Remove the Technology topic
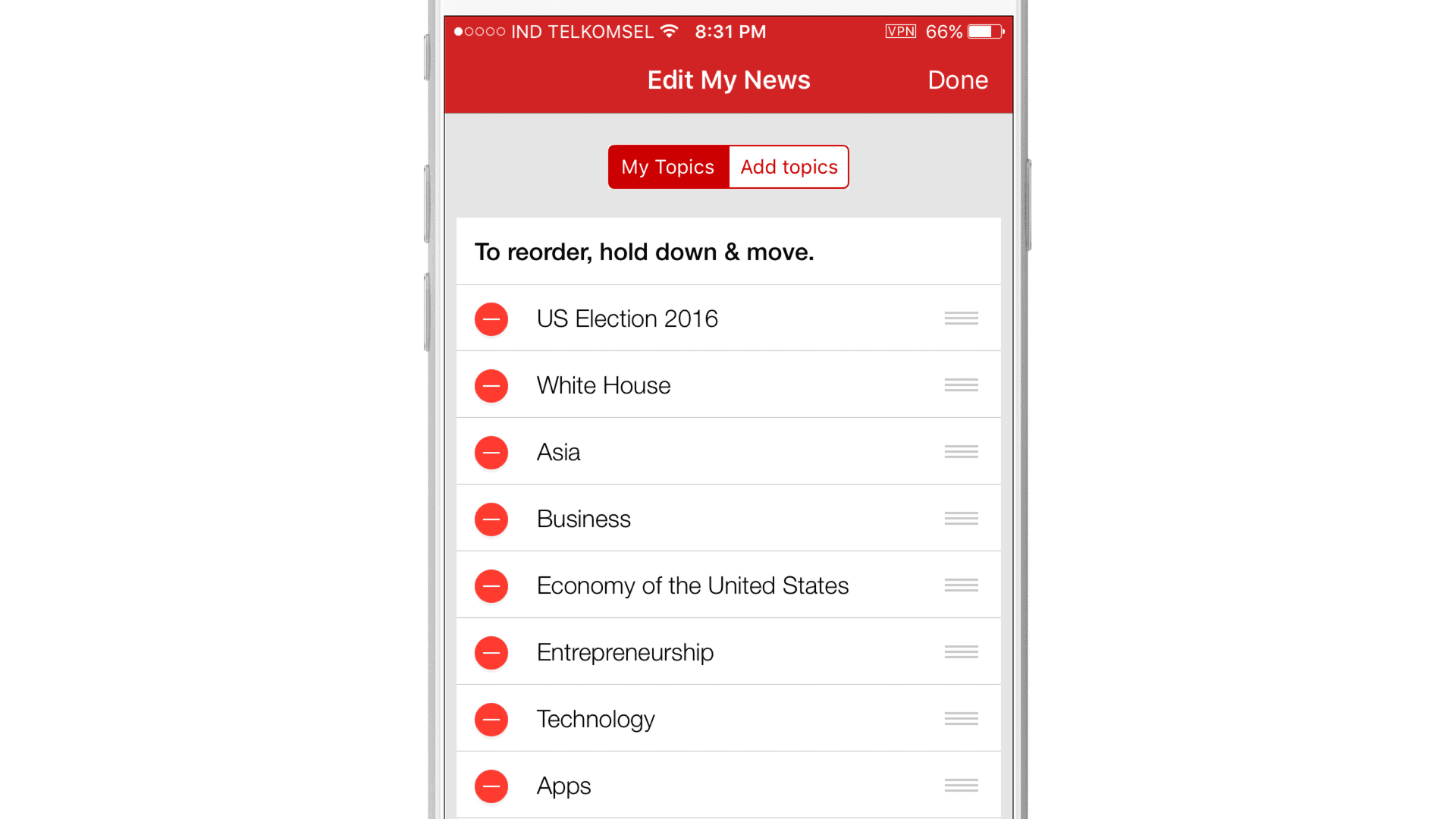Screen dimensions: 1456x819 (491, 720)
